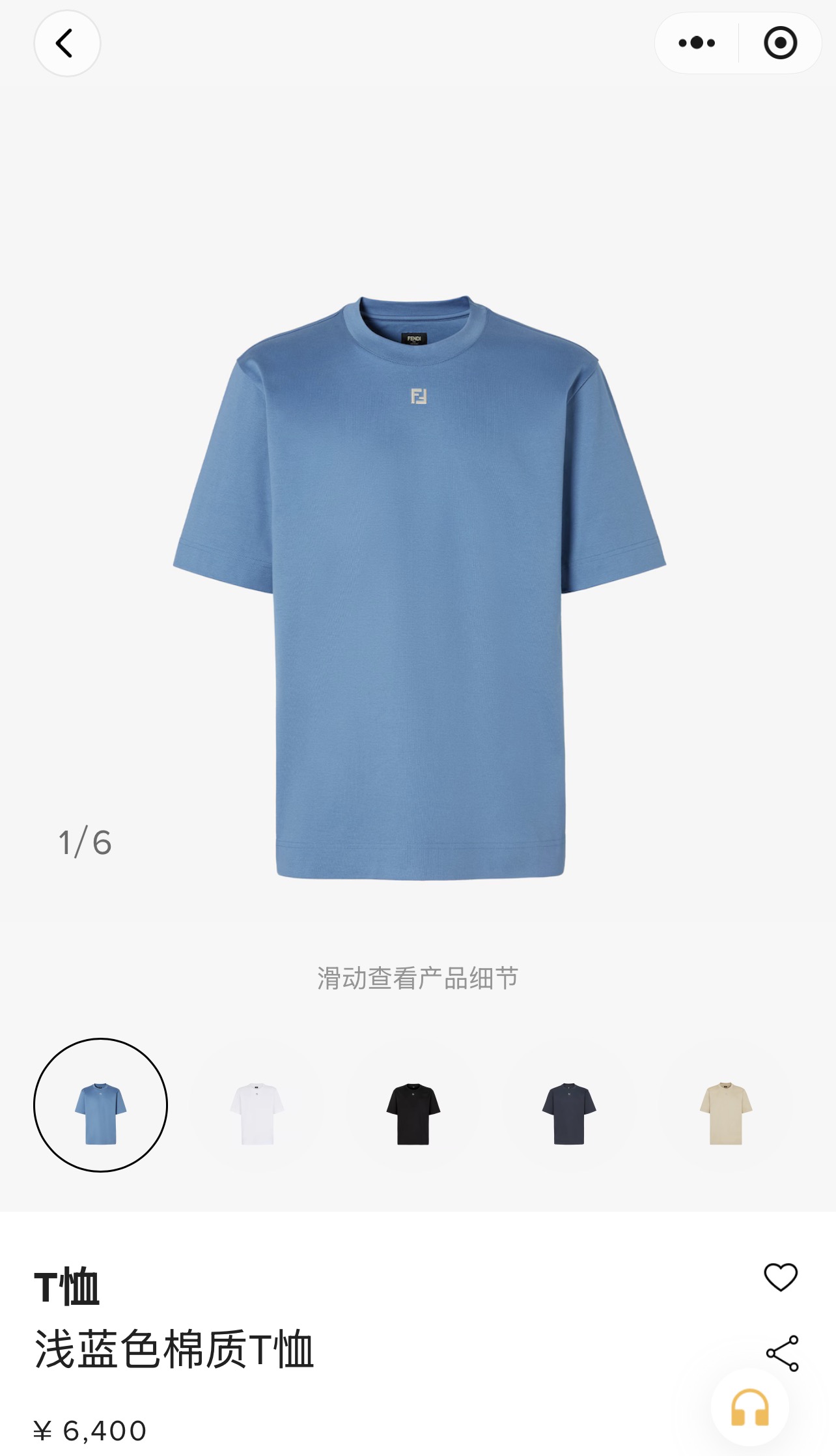
Task: Select the white T-shirt color variant
Action: click(x=257, y=1113)
